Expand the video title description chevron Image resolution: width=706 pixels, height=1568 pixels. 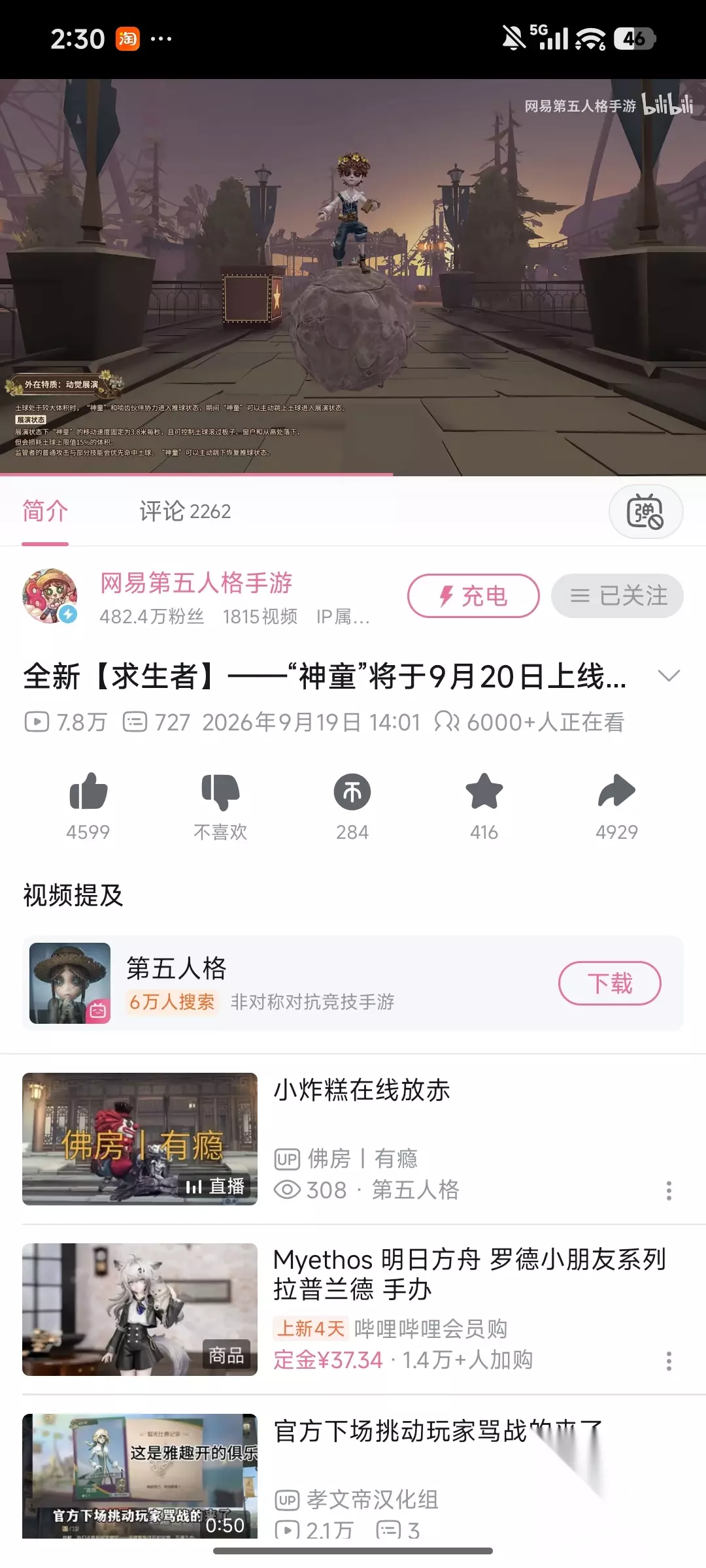pyautogui.click(x=669, y=676)
